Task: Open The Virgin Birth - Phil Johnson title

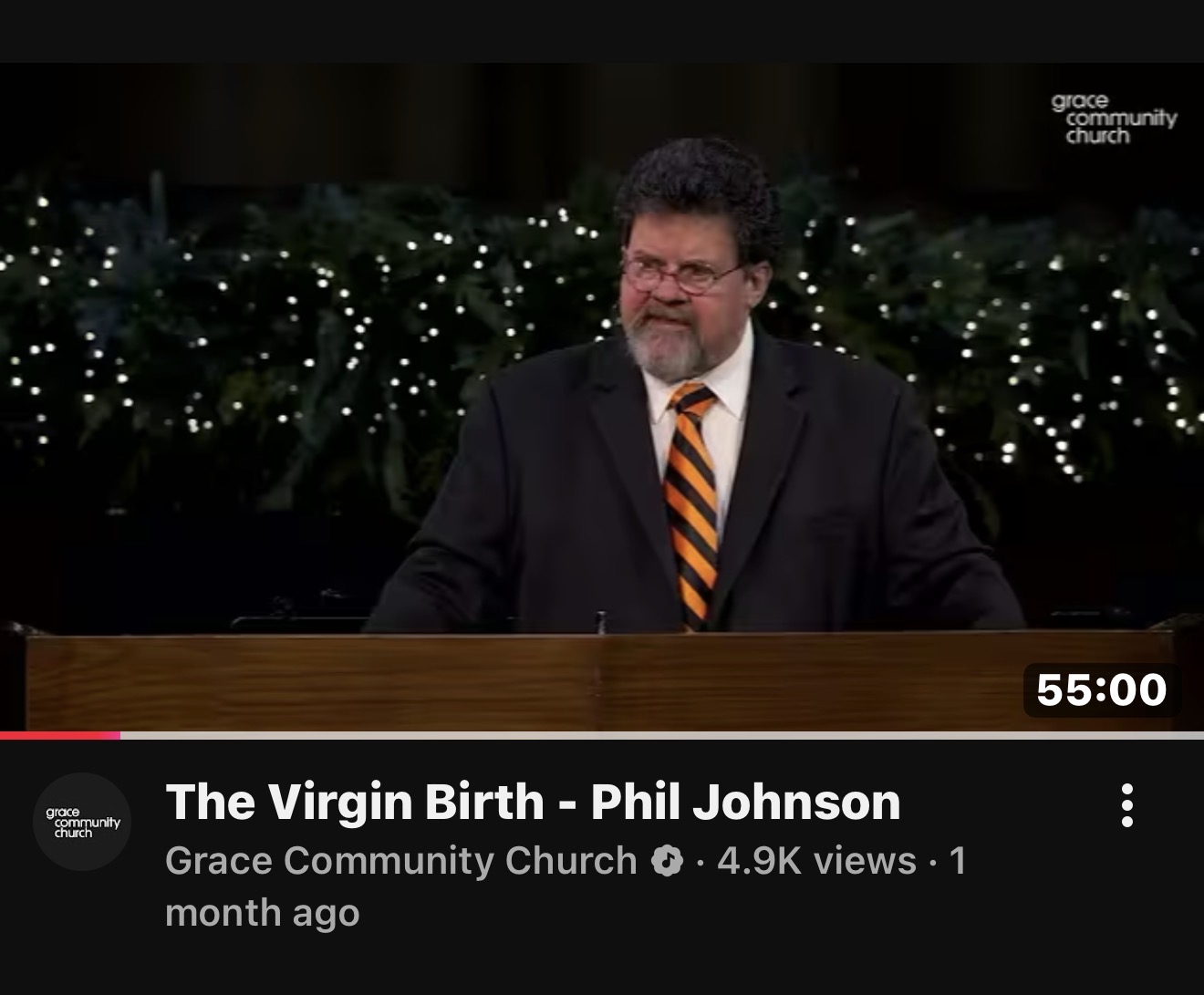Action: tap(533, 802)
